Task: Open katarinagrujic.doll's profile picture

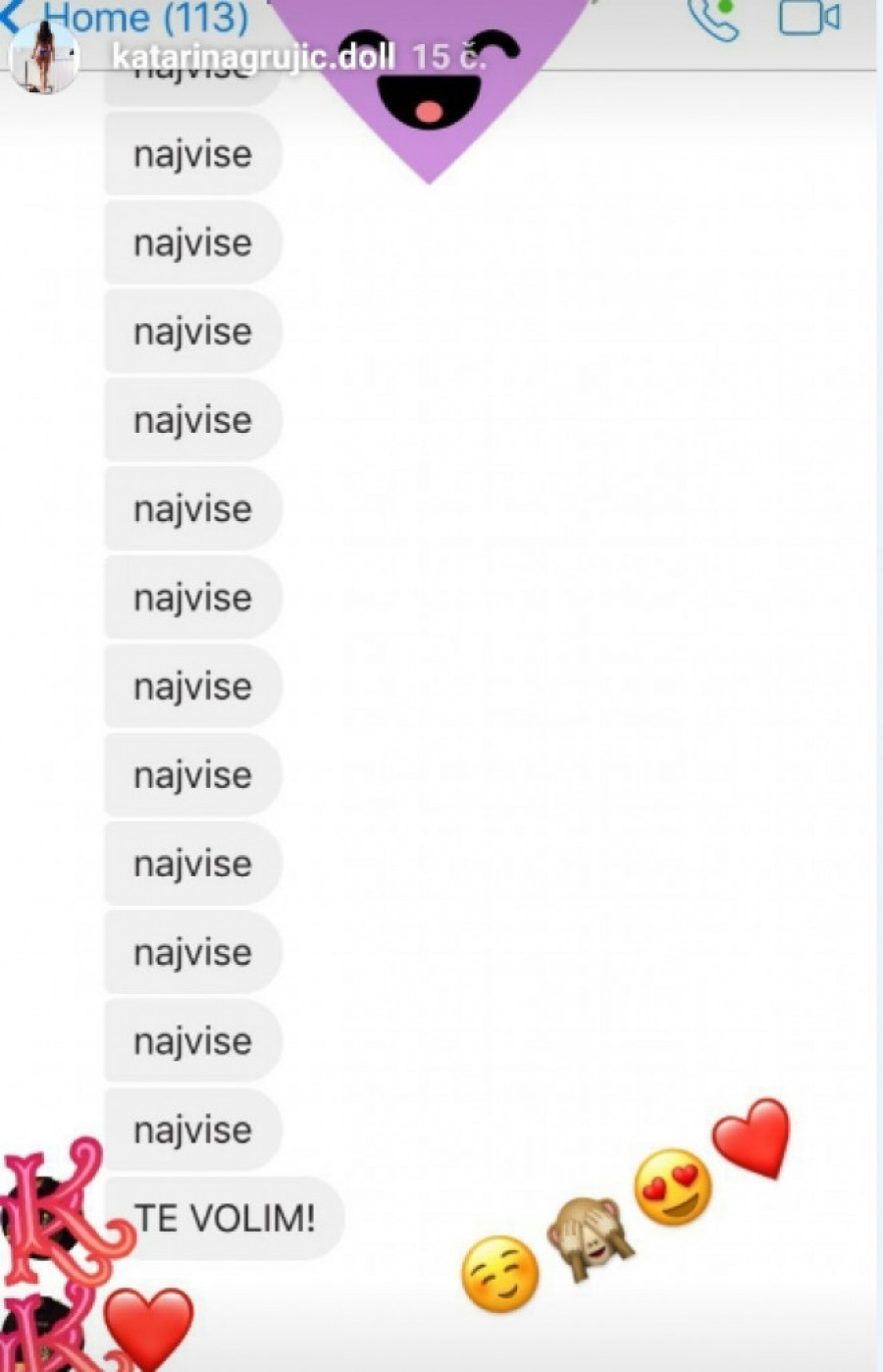Action: point(43,57)
